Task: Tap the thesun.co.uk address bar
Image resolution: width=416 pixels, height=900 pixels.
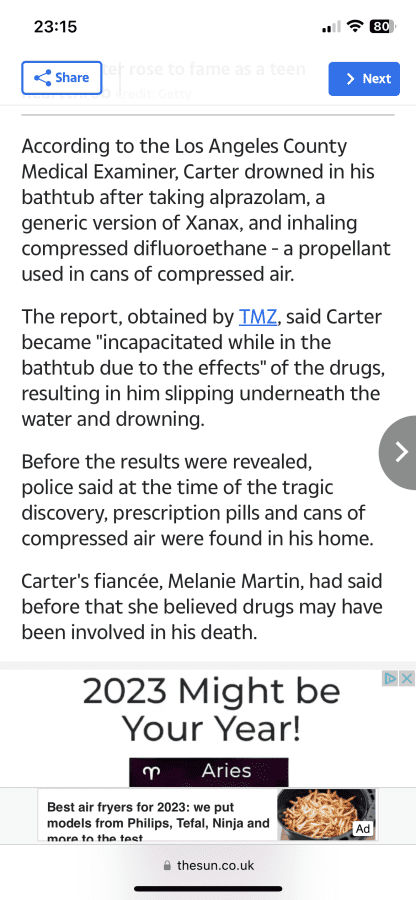Action: (208, 866)
